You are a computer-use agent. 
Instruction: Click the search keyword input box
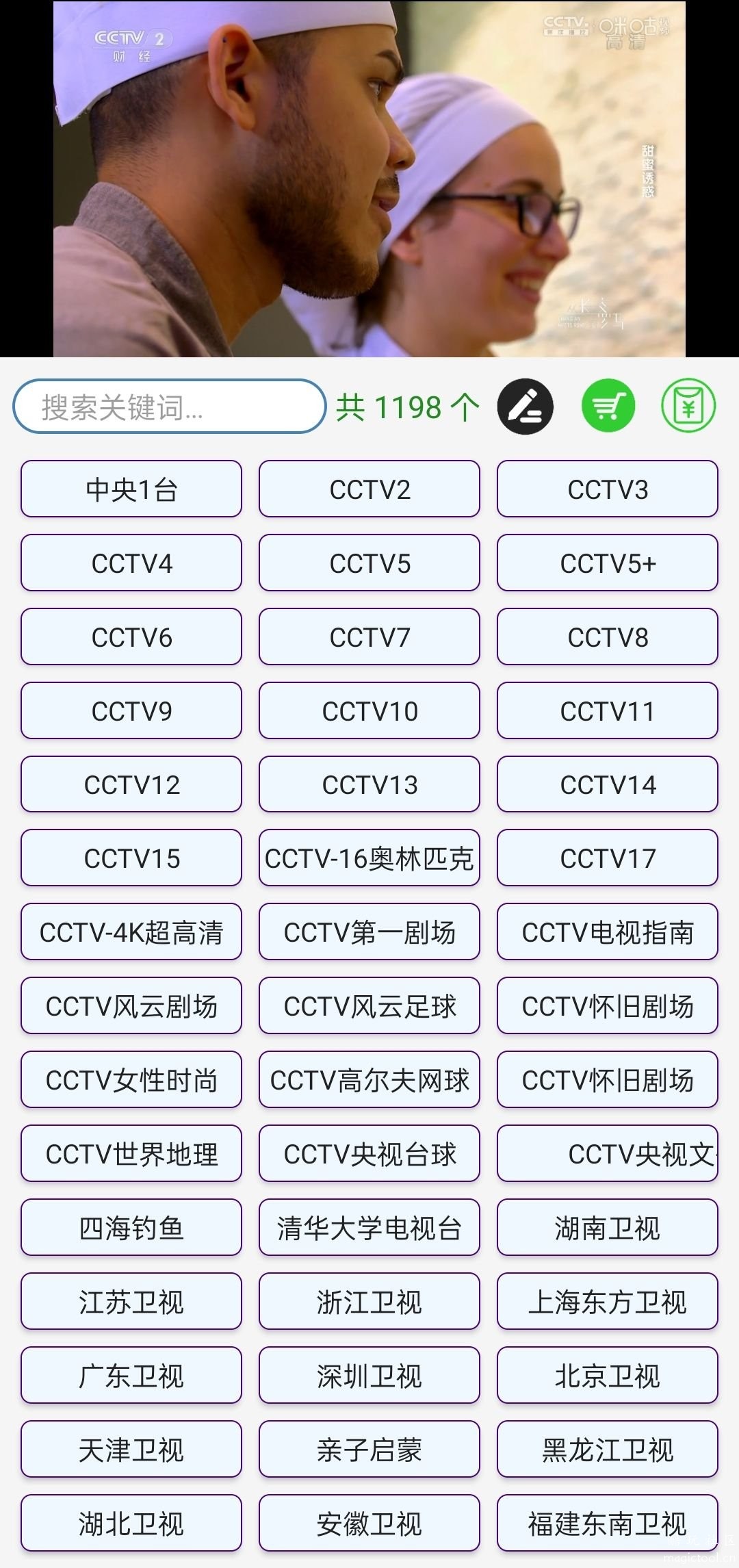pos(170,406)
